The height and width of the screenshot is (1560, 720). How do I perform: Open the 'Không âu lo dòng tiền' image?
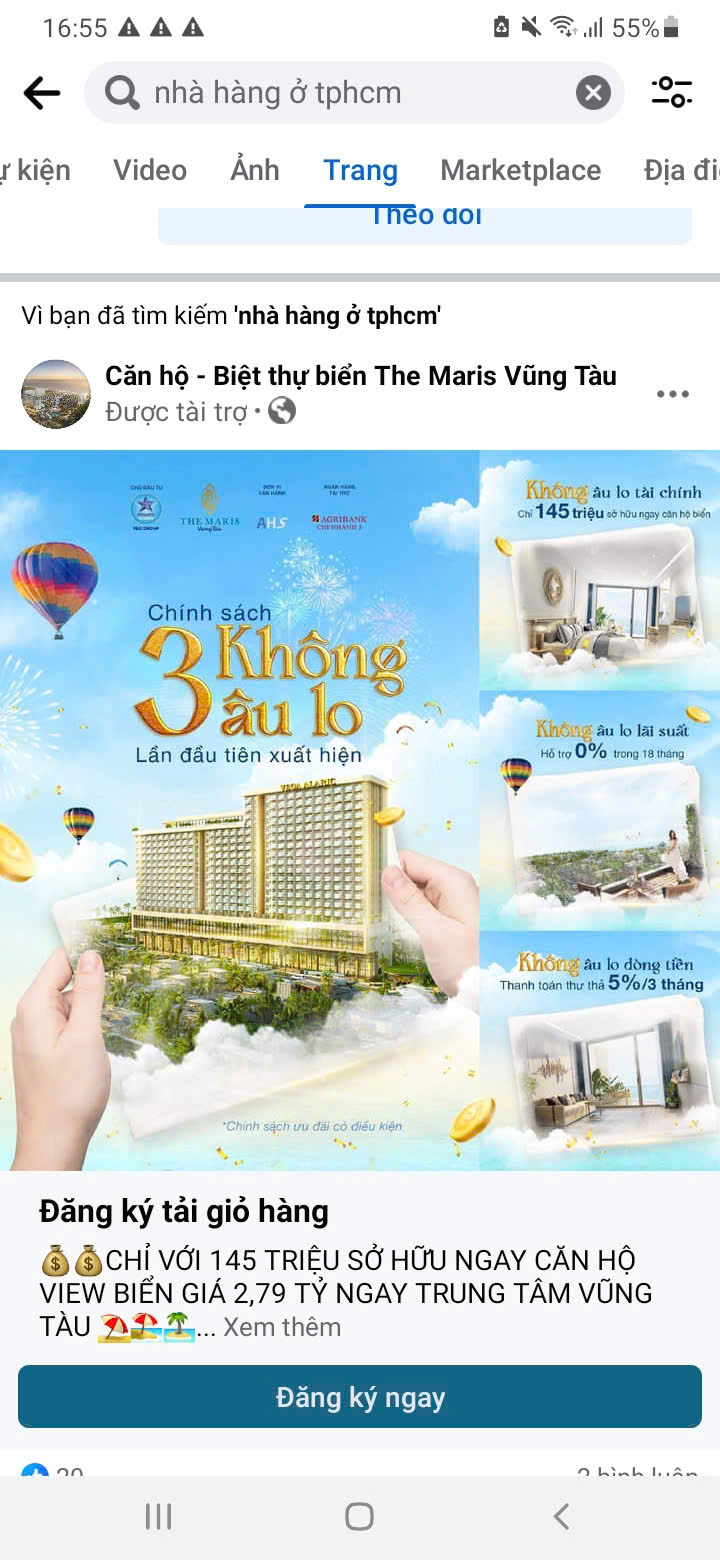pyautogui.click(x=600, y=1050)
